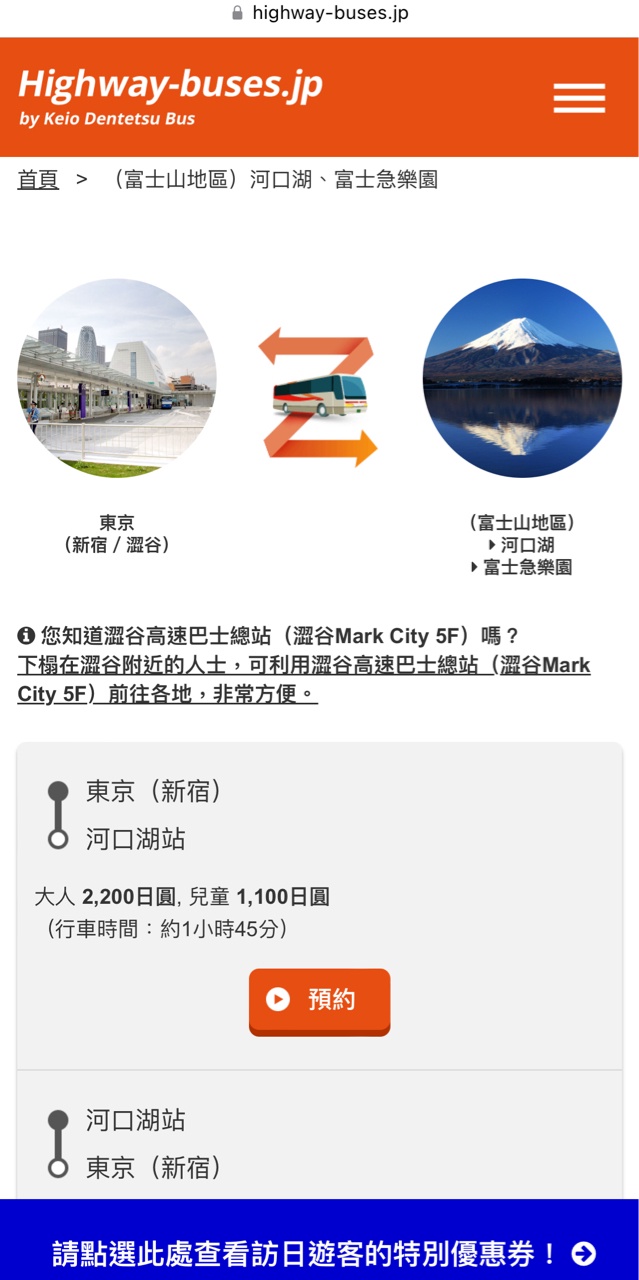
Task: Open the hamburger menu
Action: (x=579, y=98)
